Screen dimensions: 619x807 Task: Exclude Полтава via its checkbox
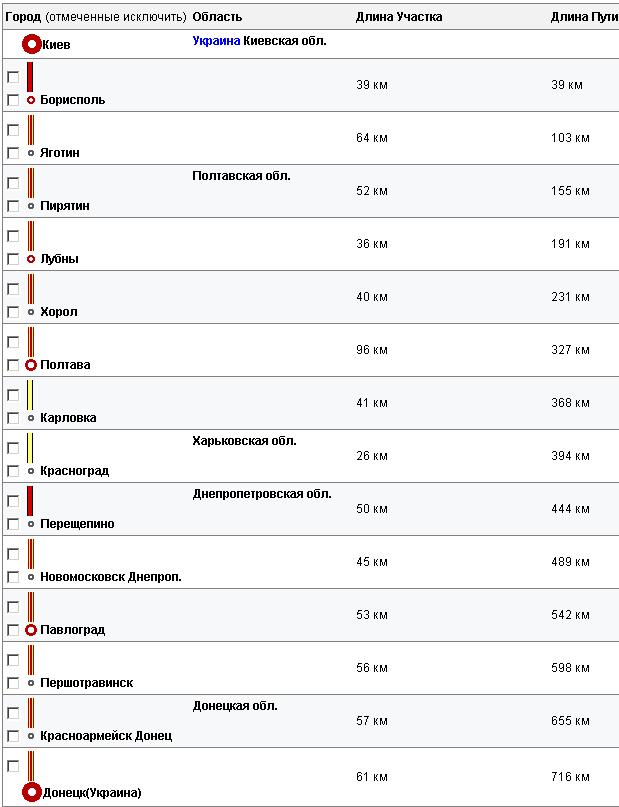pos(13,365)
